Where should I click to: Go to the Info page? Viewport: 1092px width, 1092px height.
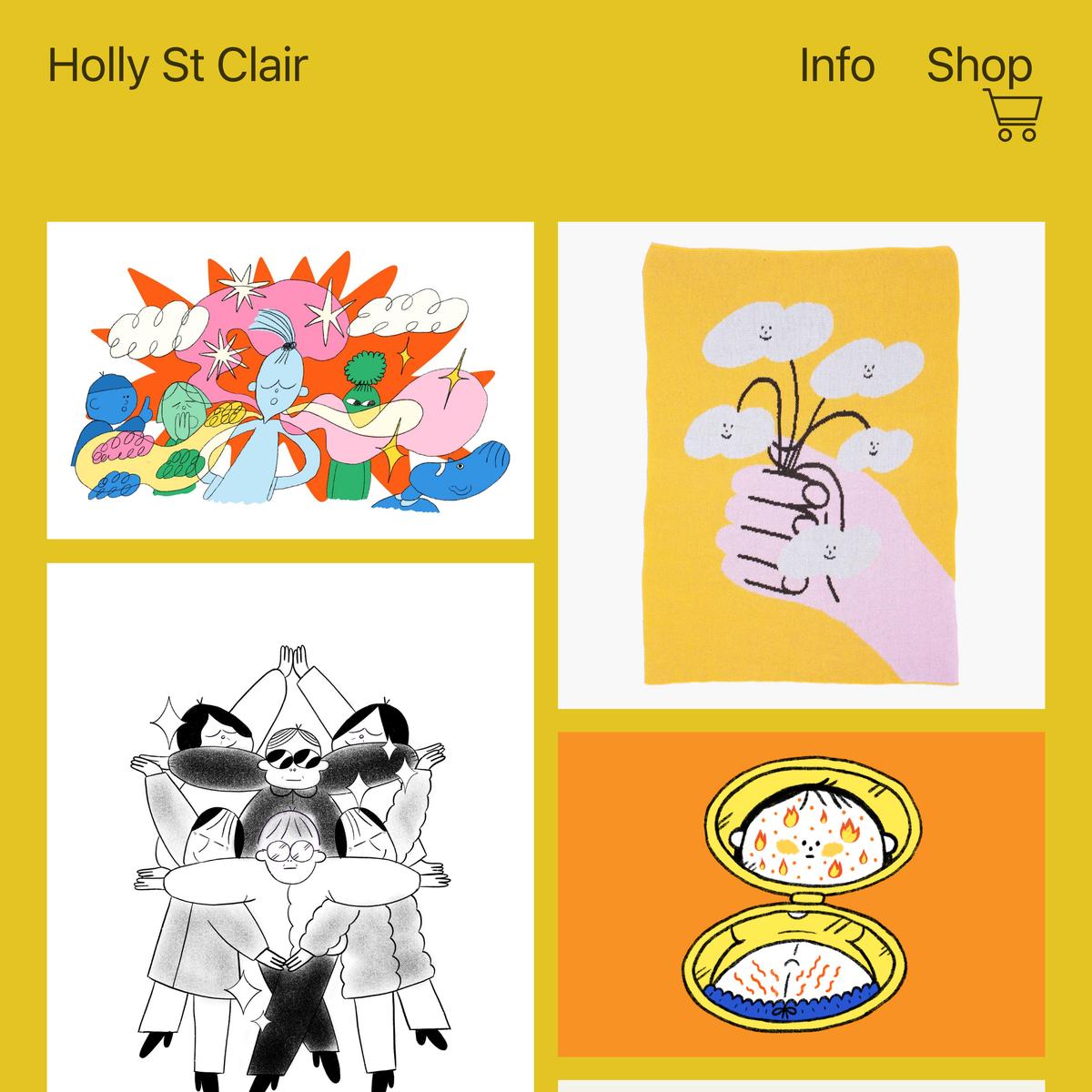coord(836,66)
